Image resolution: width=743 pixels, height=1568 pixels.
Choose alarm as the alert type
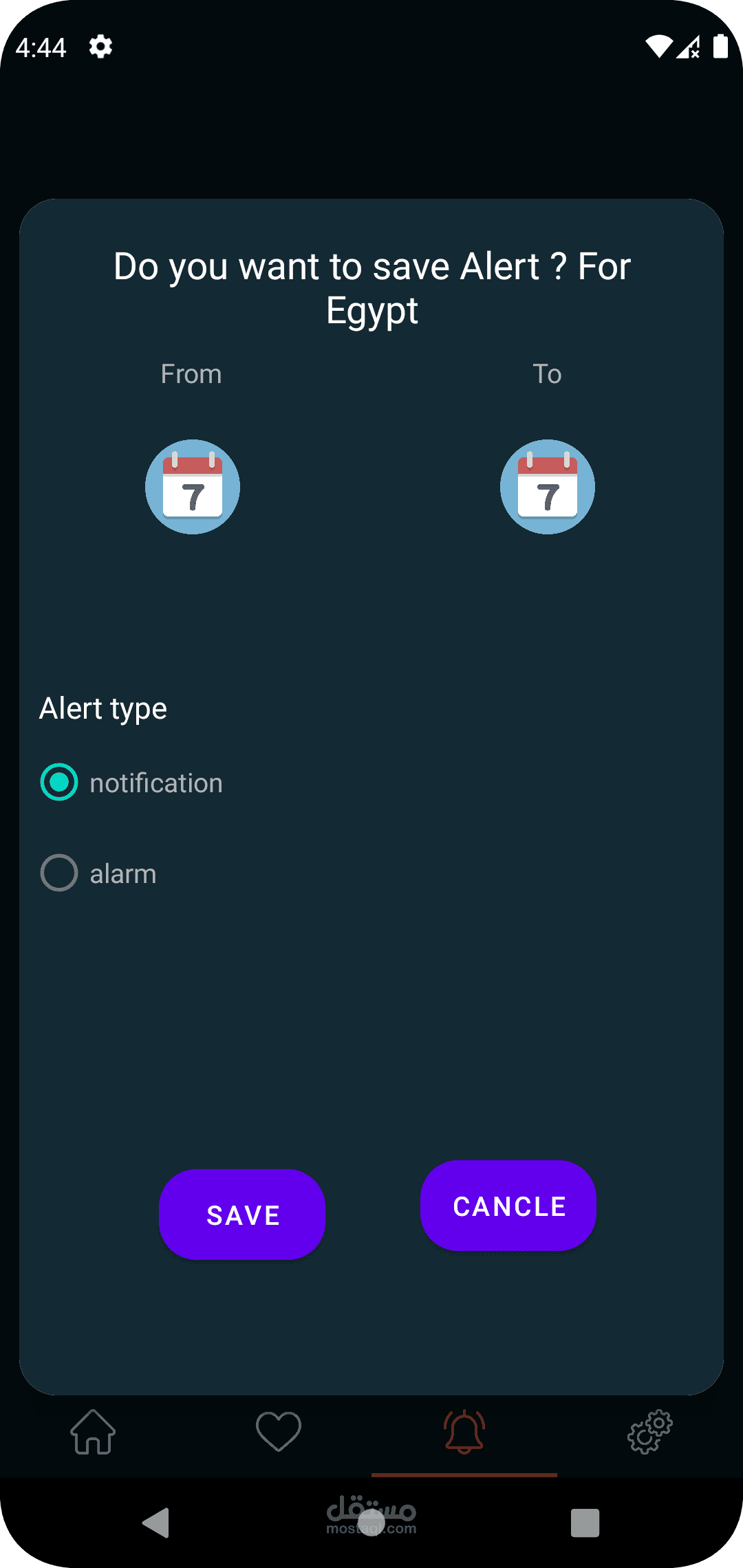(60, 873)
